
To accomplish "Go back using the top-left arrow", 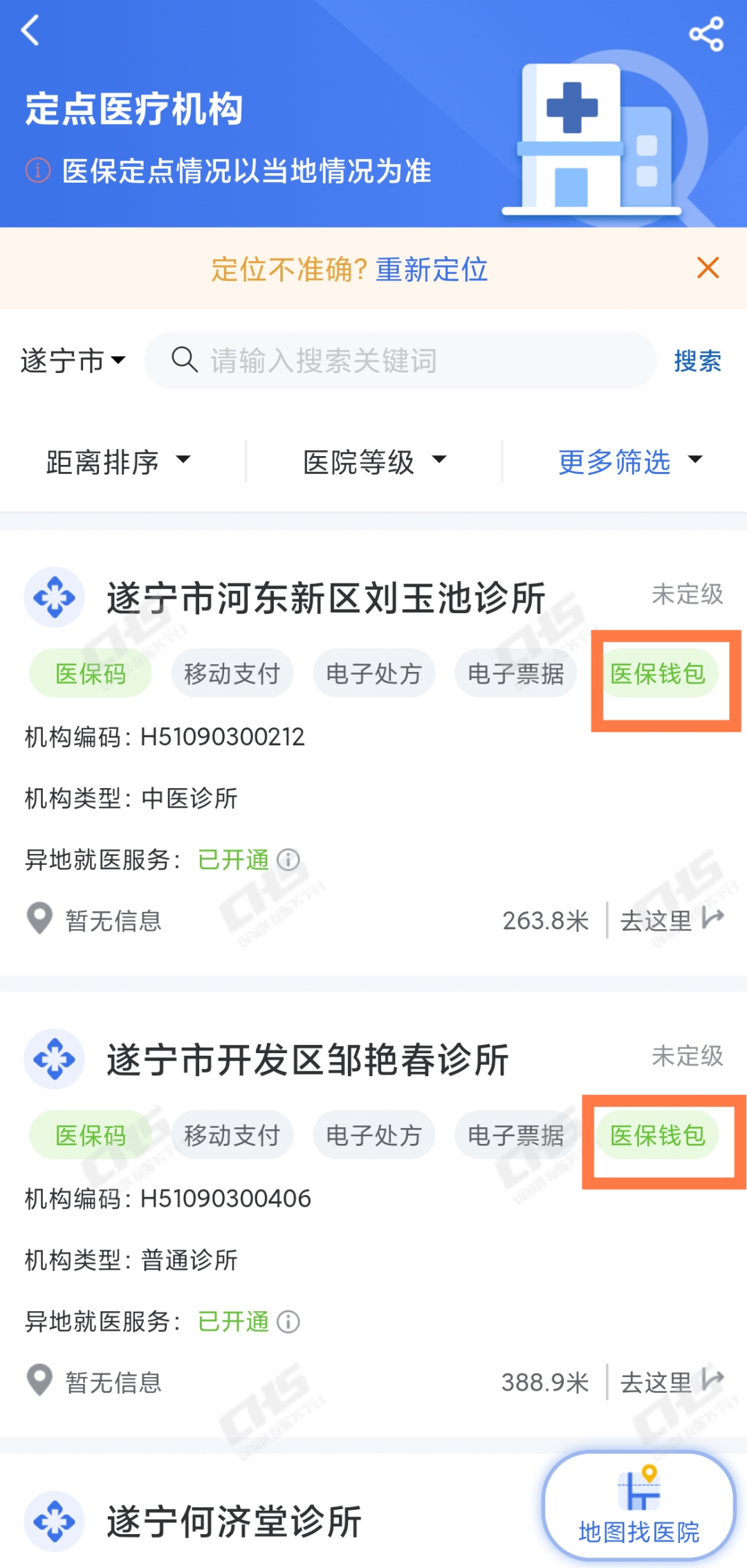I will click(31, 31).
